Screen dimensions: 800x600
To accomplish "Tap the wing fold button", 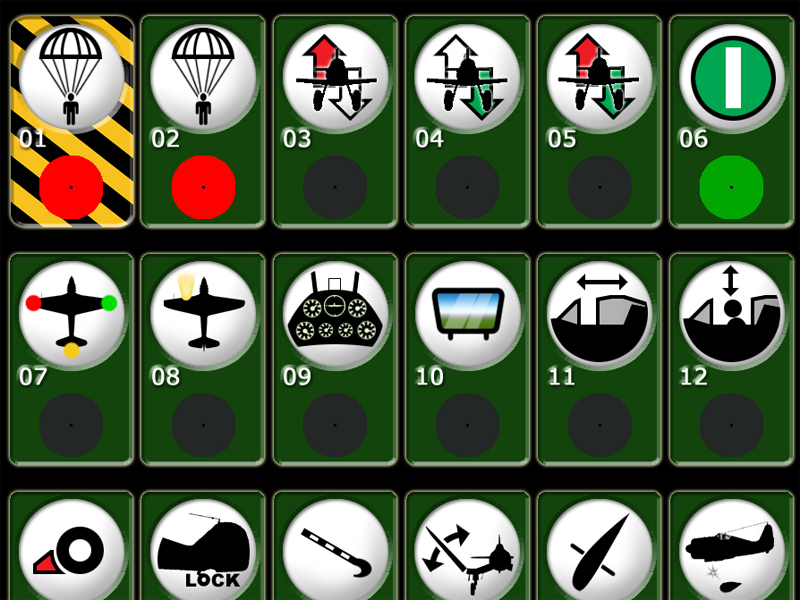I will tap(467, 552).
